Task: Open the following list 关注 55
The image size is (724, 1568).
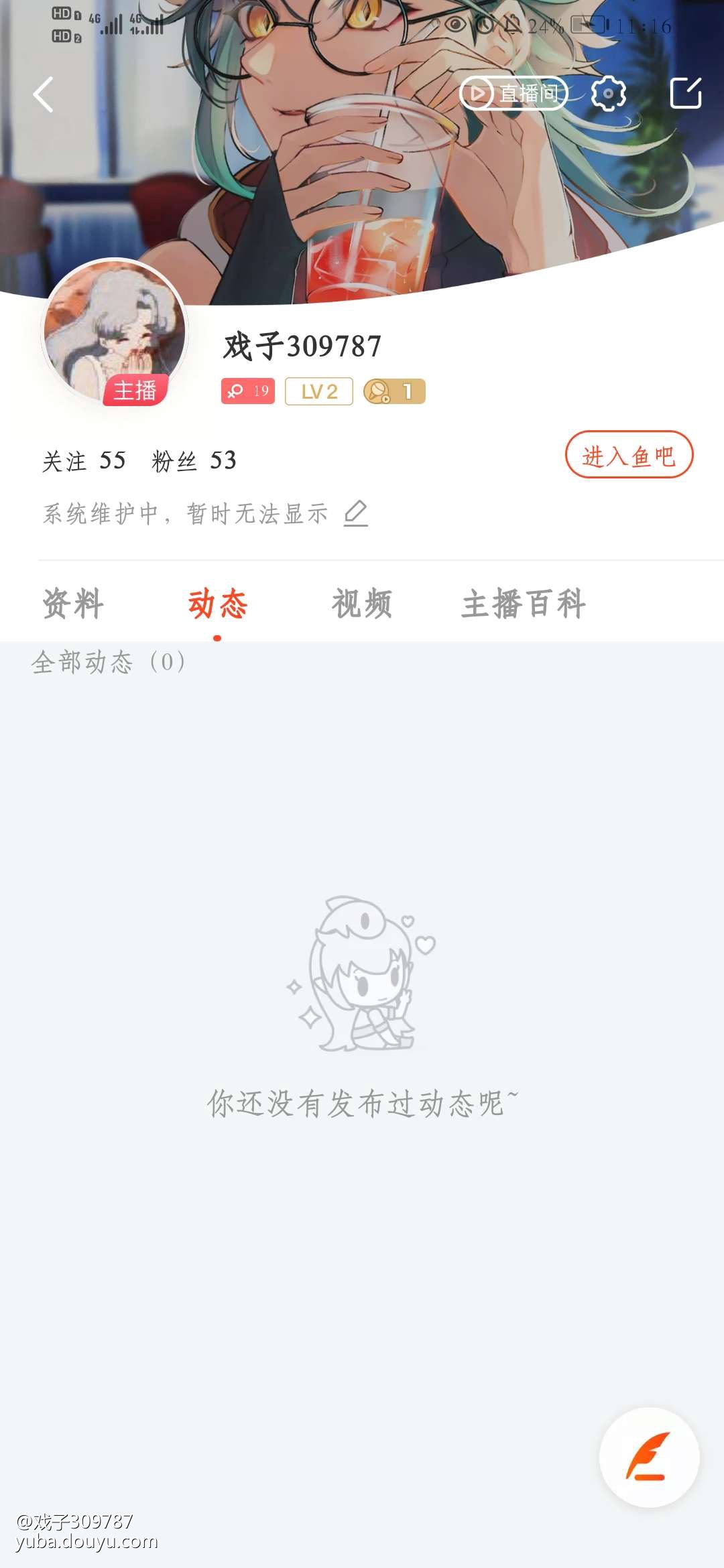Action: click(84, 461)
